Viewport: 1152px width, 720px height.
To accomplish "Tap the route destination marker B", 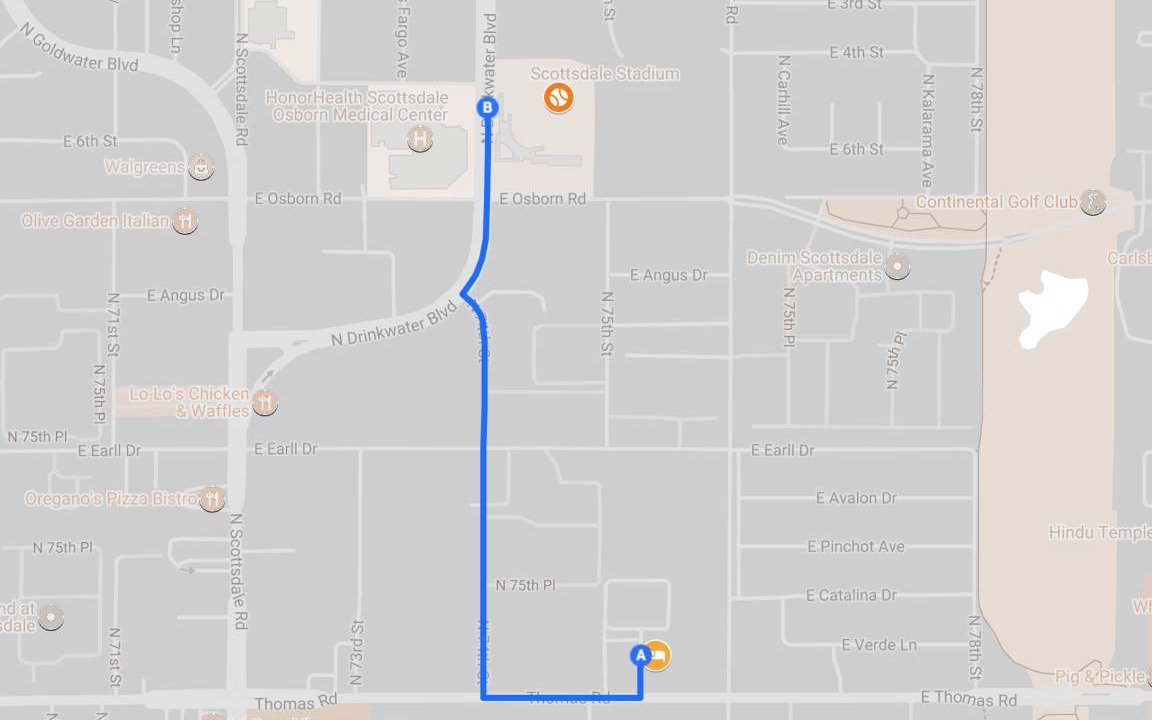I will (x=487, y=107).
